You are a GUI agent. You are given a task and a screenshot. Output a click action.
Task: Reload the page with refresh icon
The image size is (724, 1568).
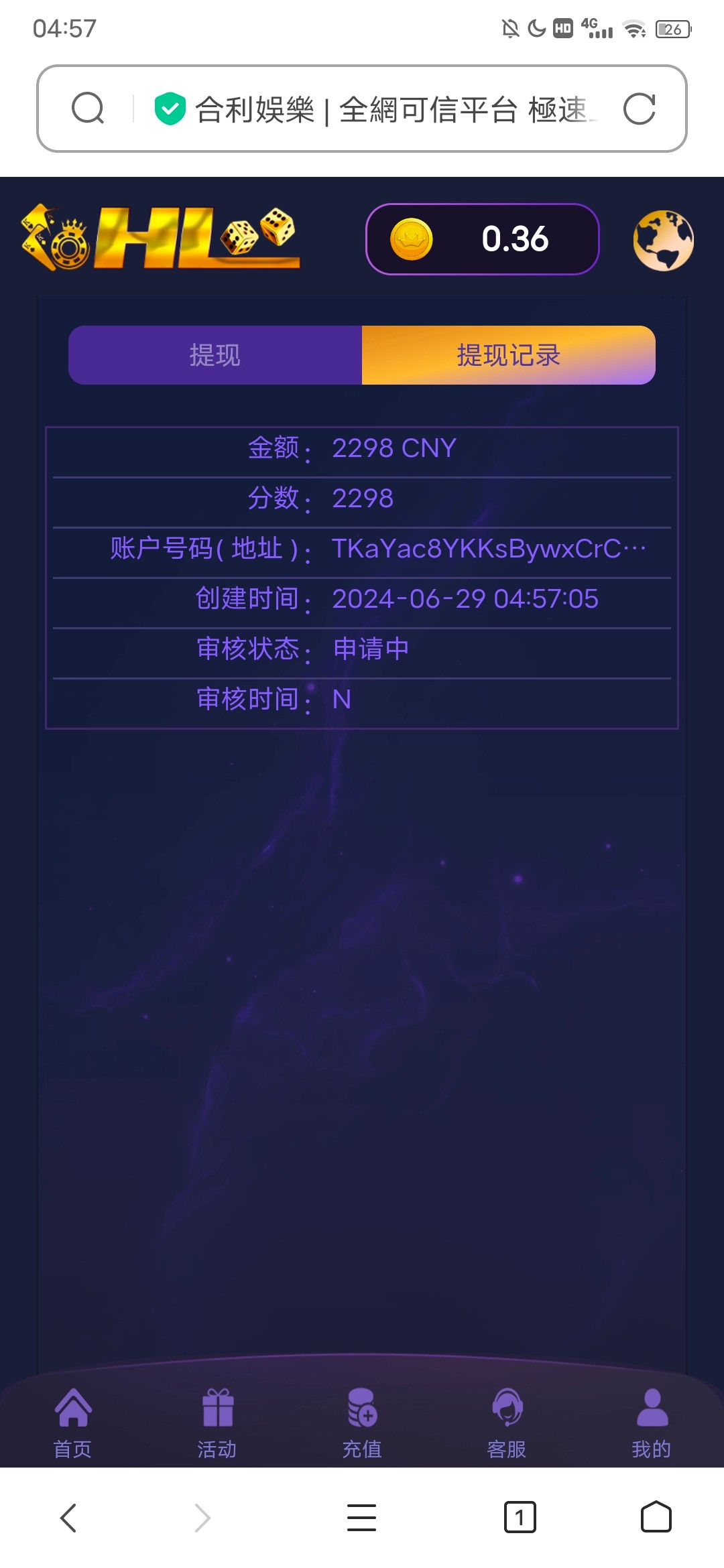(639, 109)
